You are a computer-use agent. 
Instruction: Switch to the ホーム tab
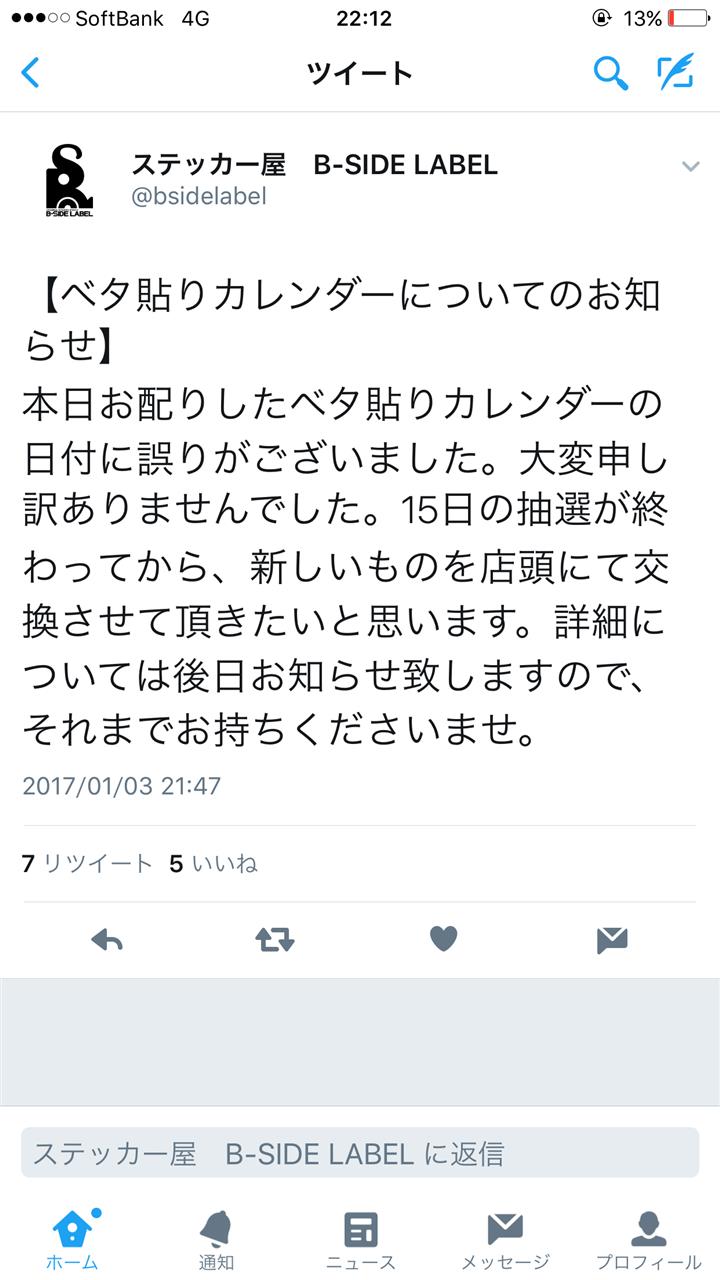[x=72, y=1240]
